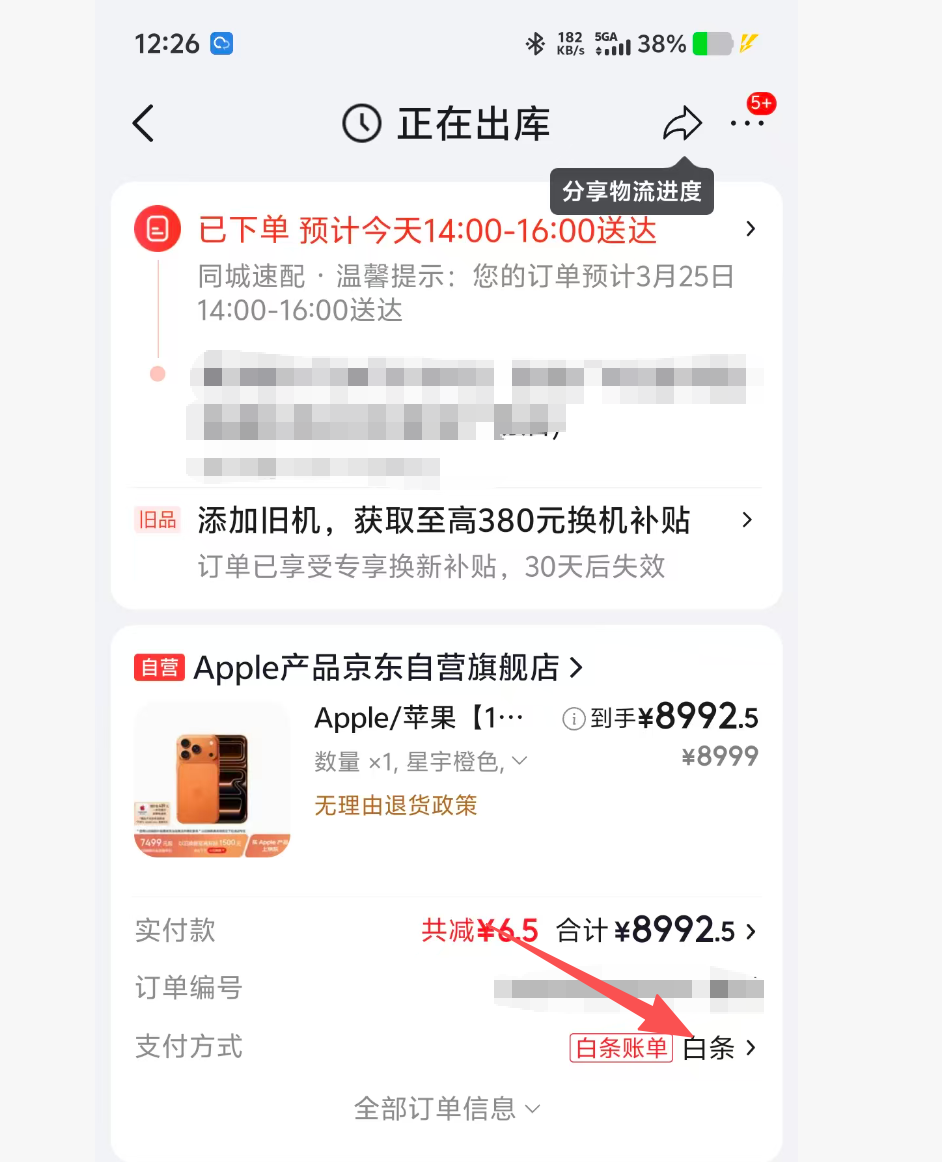Viewport: 942px width, 1162px height.
Task: Click the 白条账单 button
Action: click(x=620, y=1048)
